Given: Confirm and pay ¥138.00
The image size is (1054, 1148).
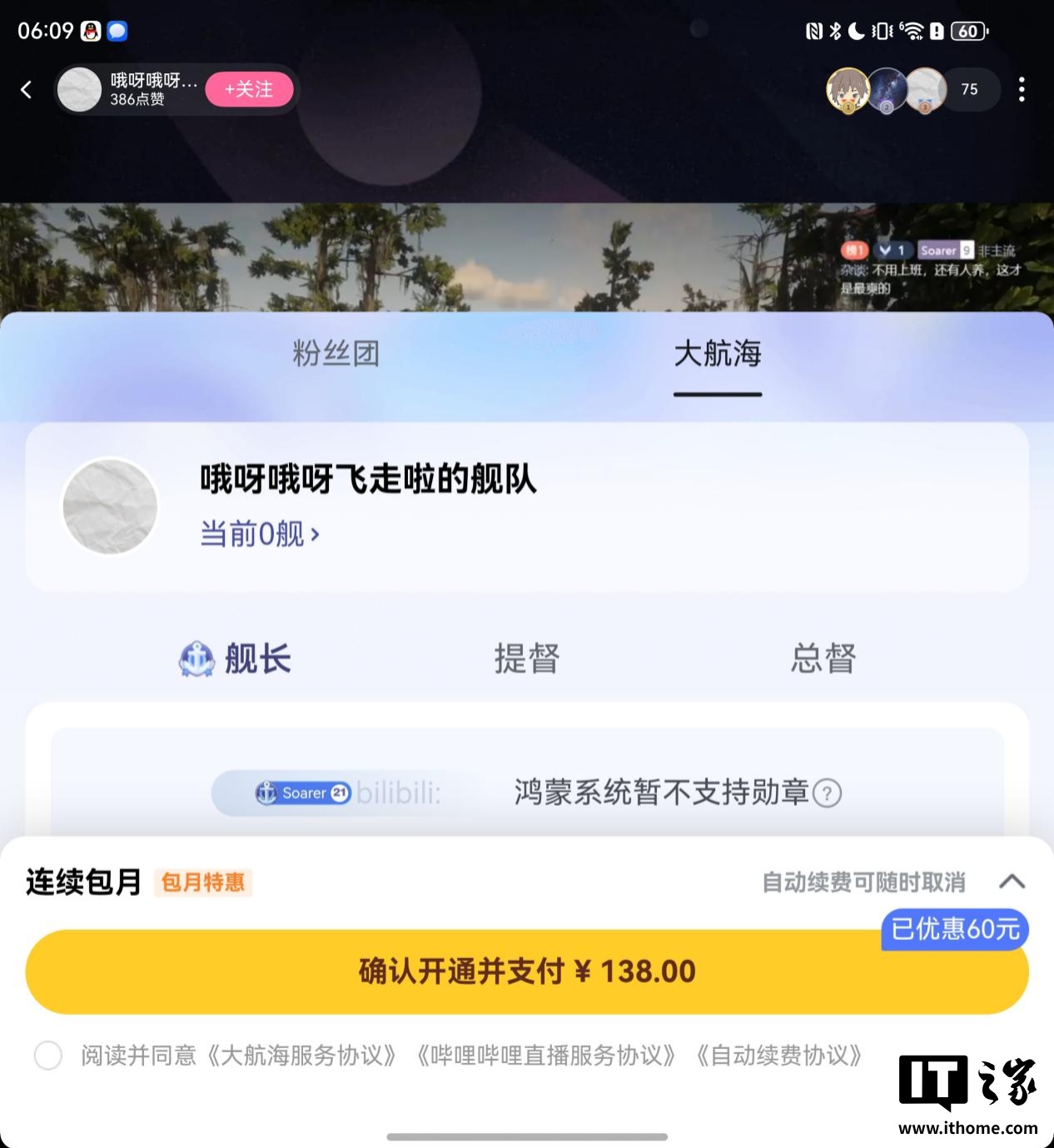Looking at the screenshot, I should (526, 972).
